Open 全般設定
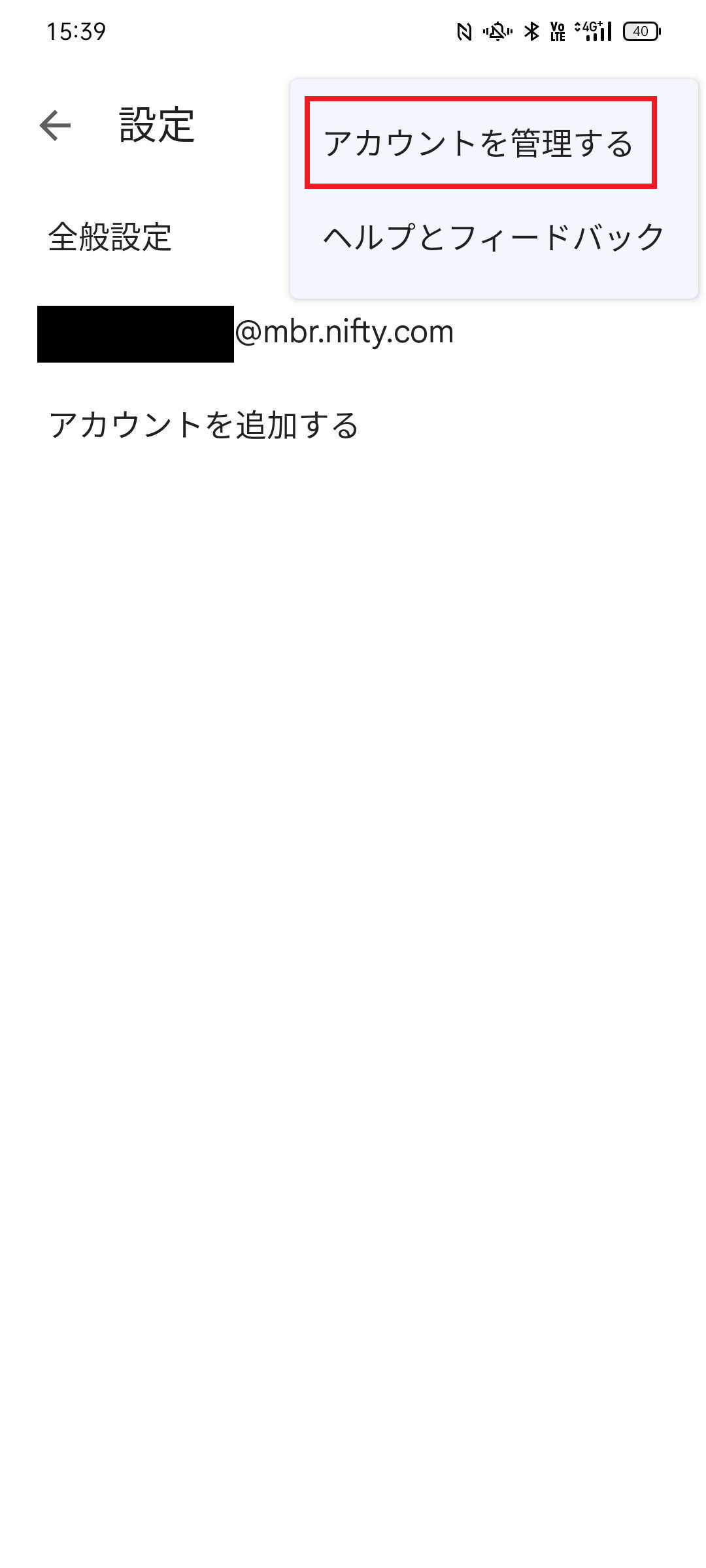 click(x=110, y=237)
